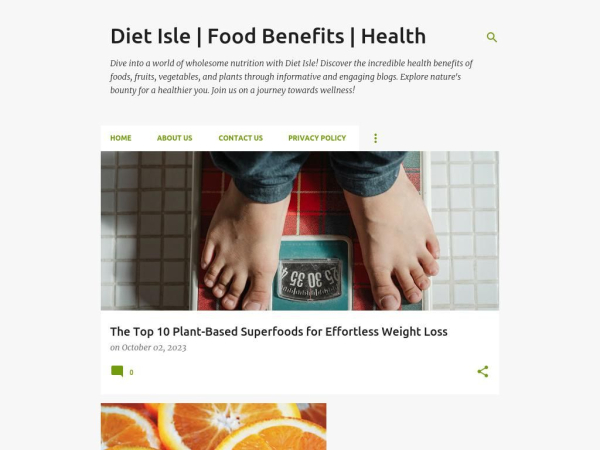Open the Privacy Policy page
The height and width of the screenshot is (450, 600).
click(317, 138)
